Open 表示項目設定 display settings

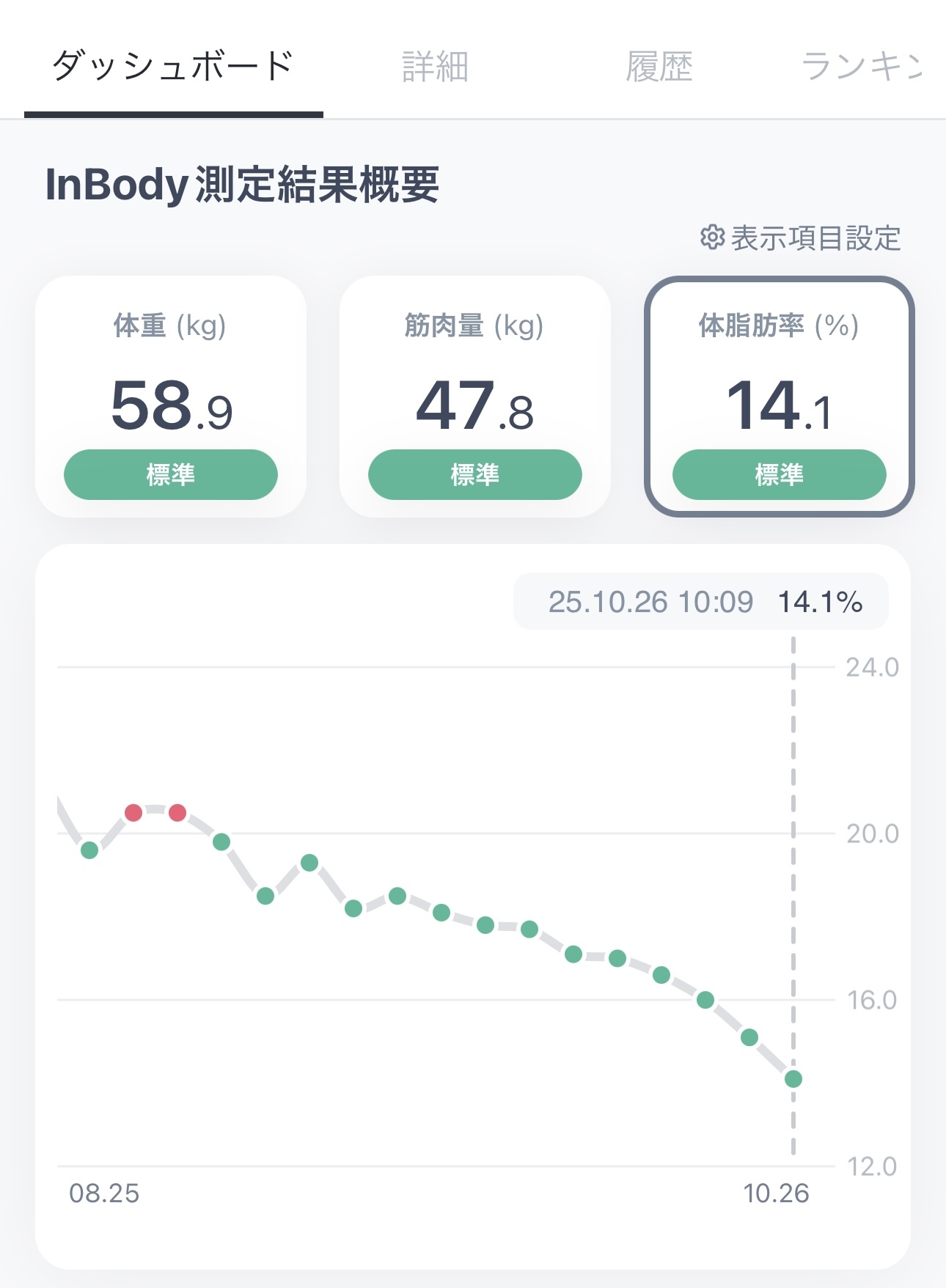click(x=801, y=238)
